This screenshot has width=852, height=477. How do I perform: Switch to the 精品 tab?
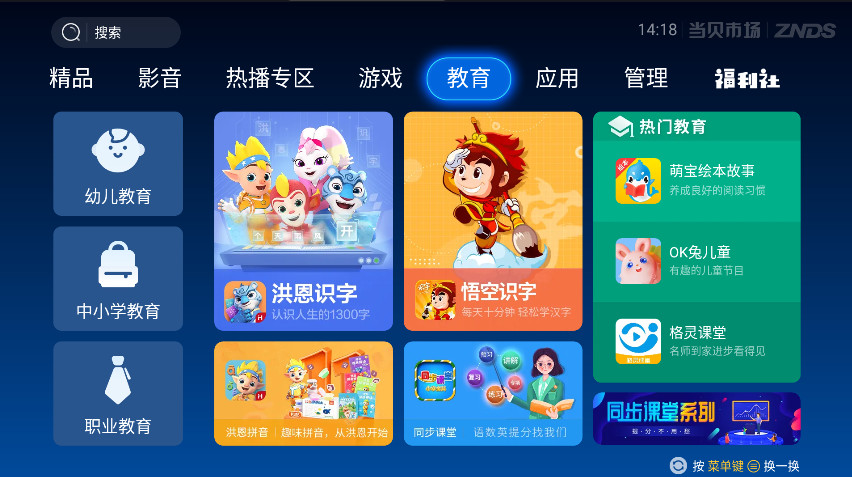click(x=71, y=78)
